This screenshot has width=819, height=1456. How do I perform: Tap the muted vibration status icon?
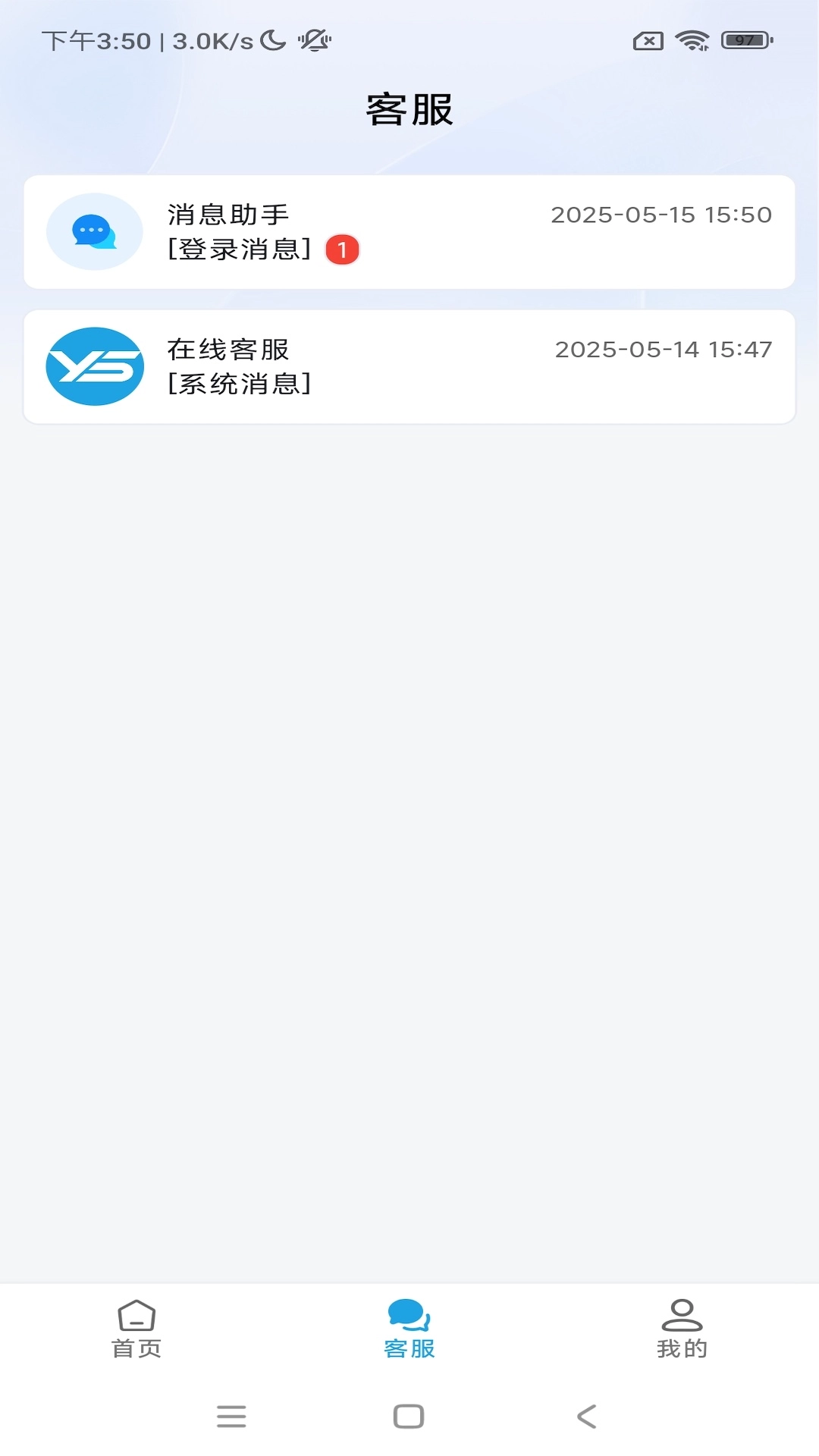coord(313,42)
